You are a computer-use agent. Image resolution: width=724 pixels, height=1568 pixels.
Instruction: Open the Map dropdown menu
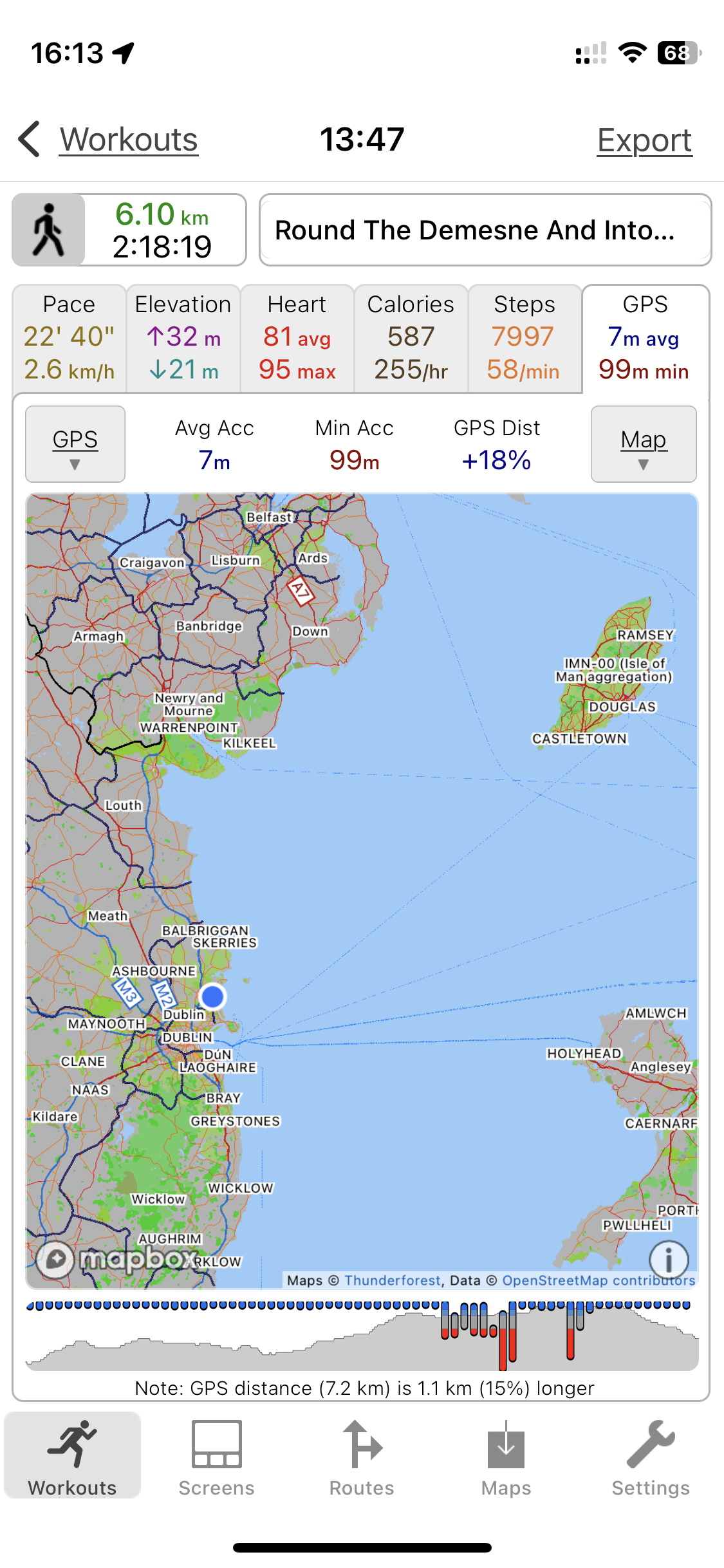click(644, 444)
